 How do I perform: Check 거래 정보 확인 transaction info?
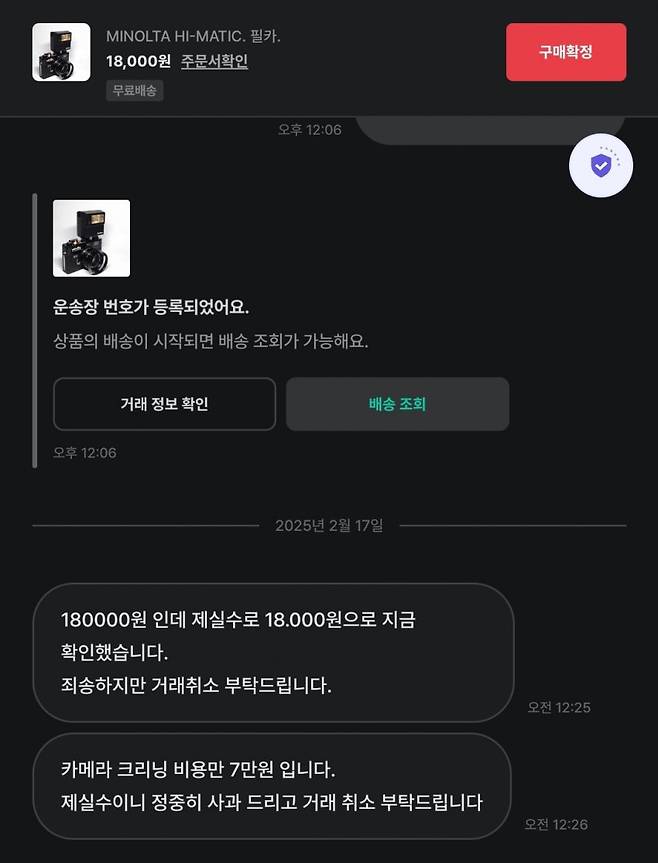coord(164,404)
